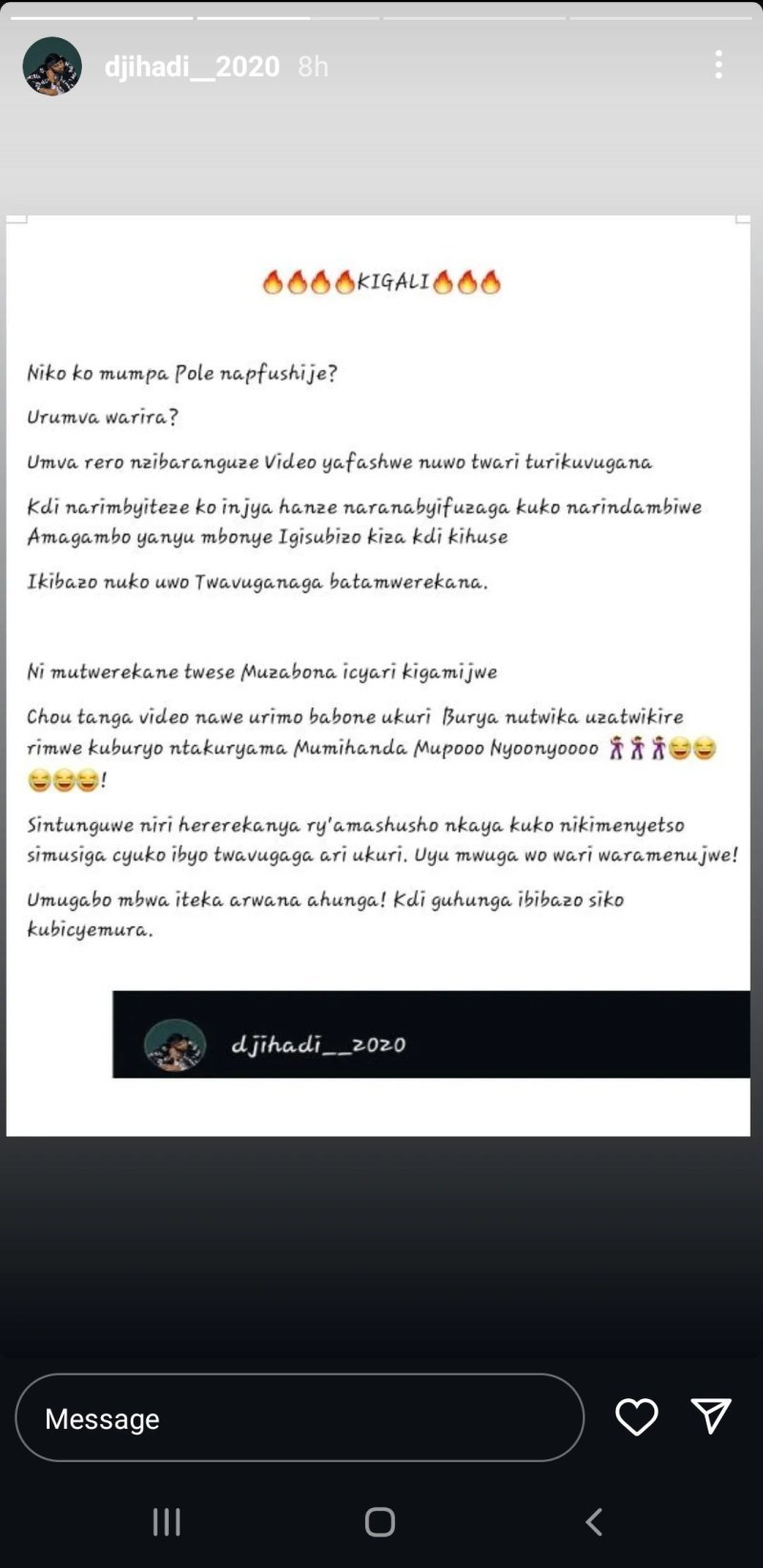Open the story overflow menu

[718, 65]
